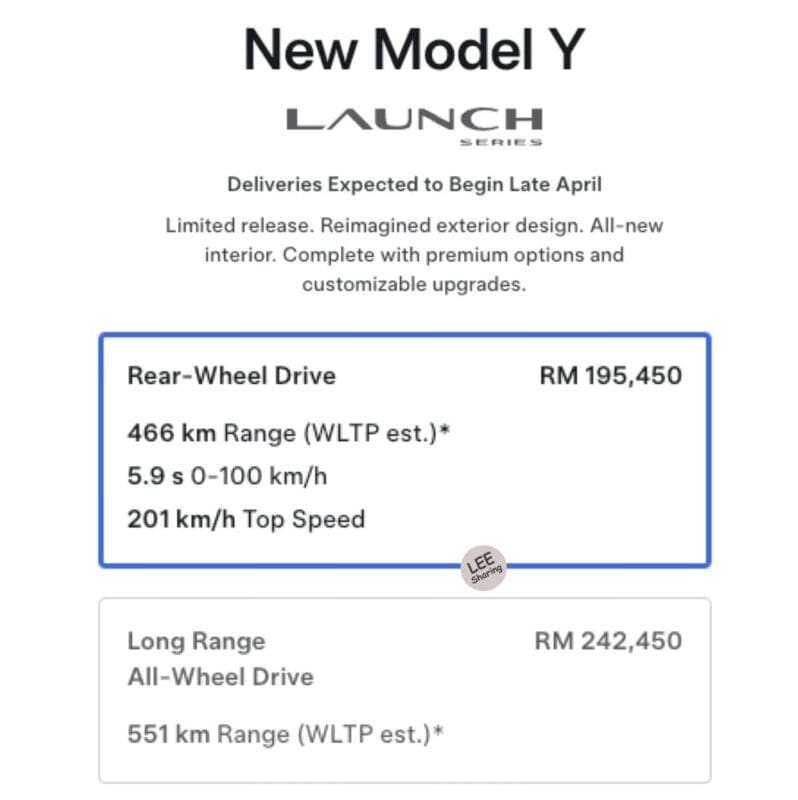Choose the Long Range All-Wheel Drive card

pos(404,689)
